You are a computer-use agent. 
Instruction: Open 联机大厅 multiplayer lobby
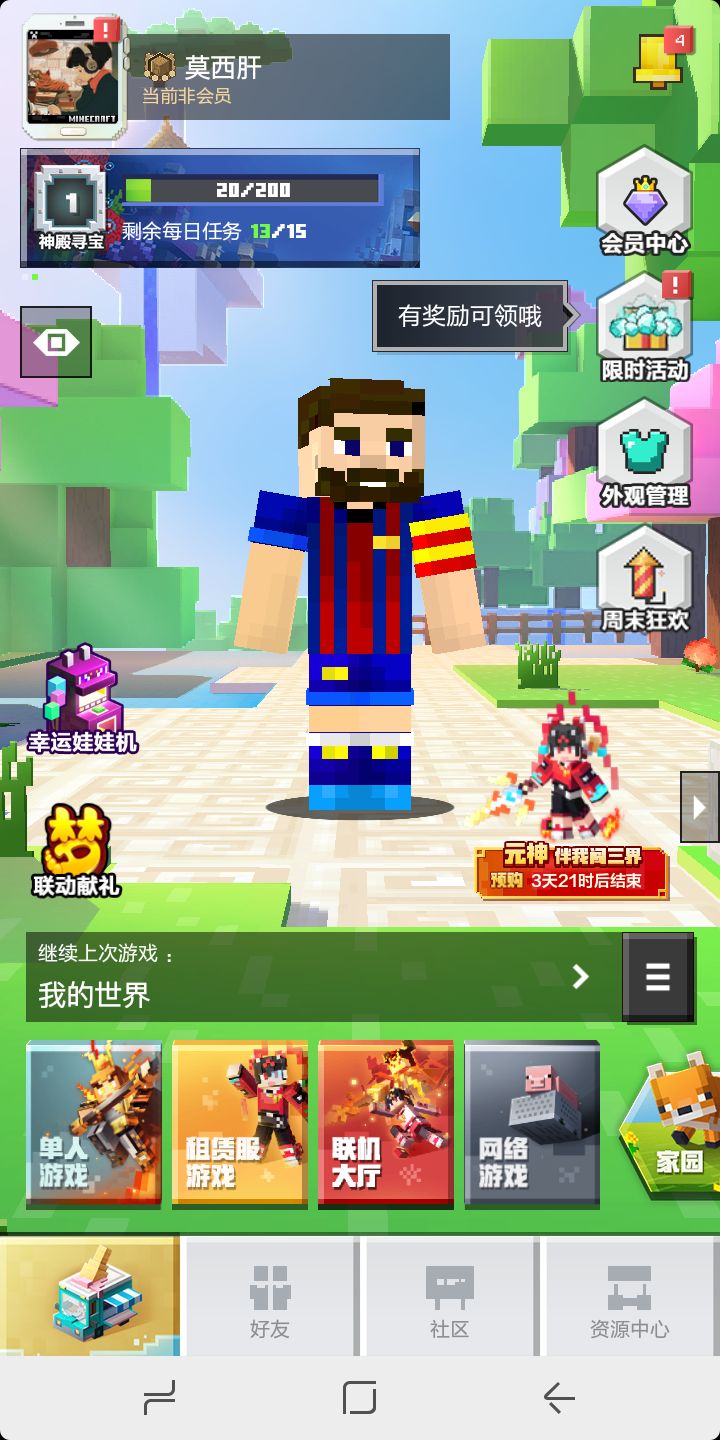tap(386, 1125)
